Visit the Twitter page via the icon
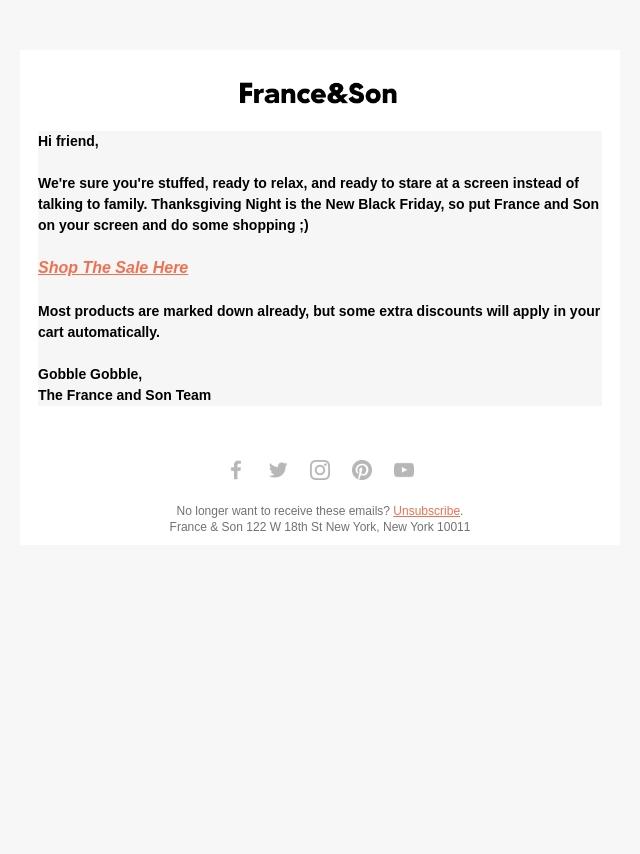The height and width of the screenshot is (854, 640). pos(278,470)
